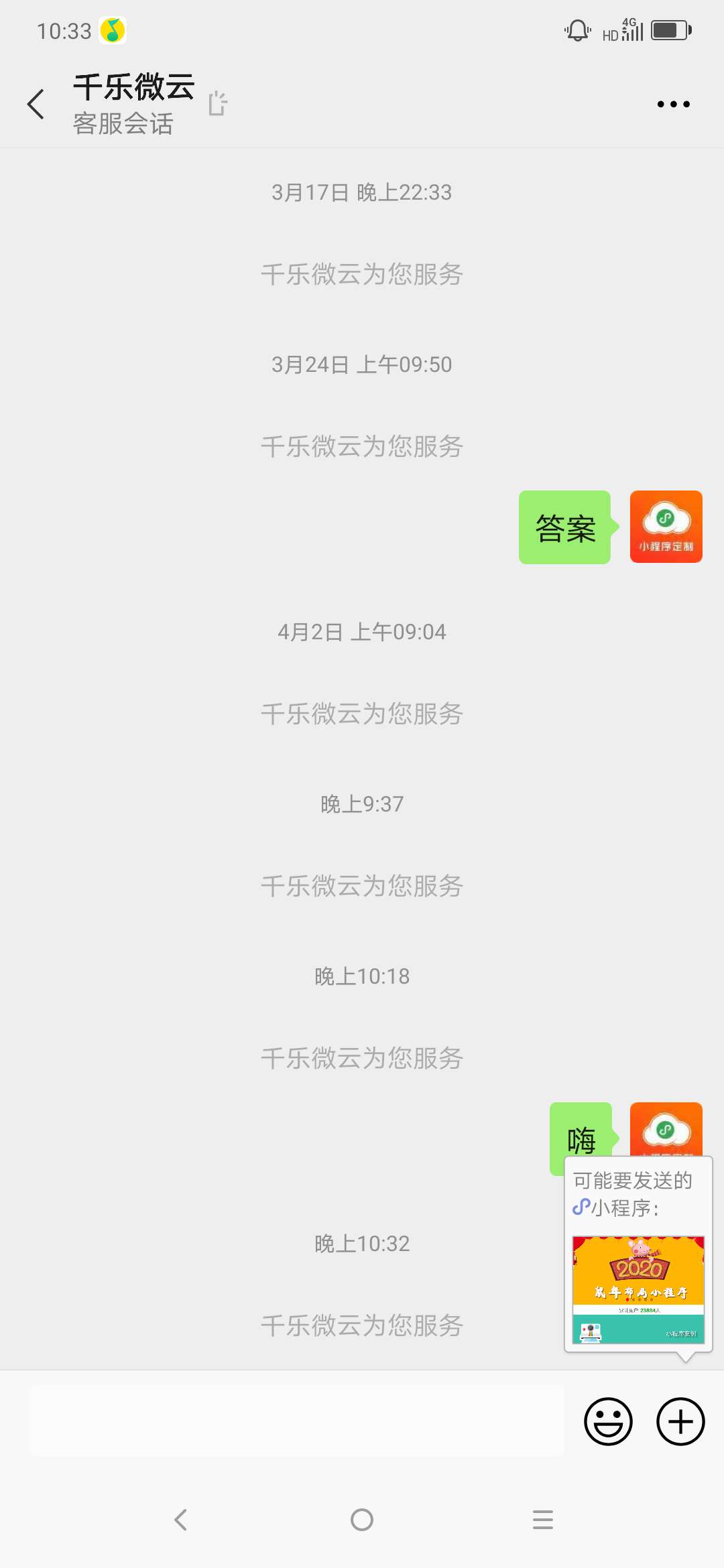Go back from the 千乐微云 chat
724x1568 pixels.
coord(36,105)
